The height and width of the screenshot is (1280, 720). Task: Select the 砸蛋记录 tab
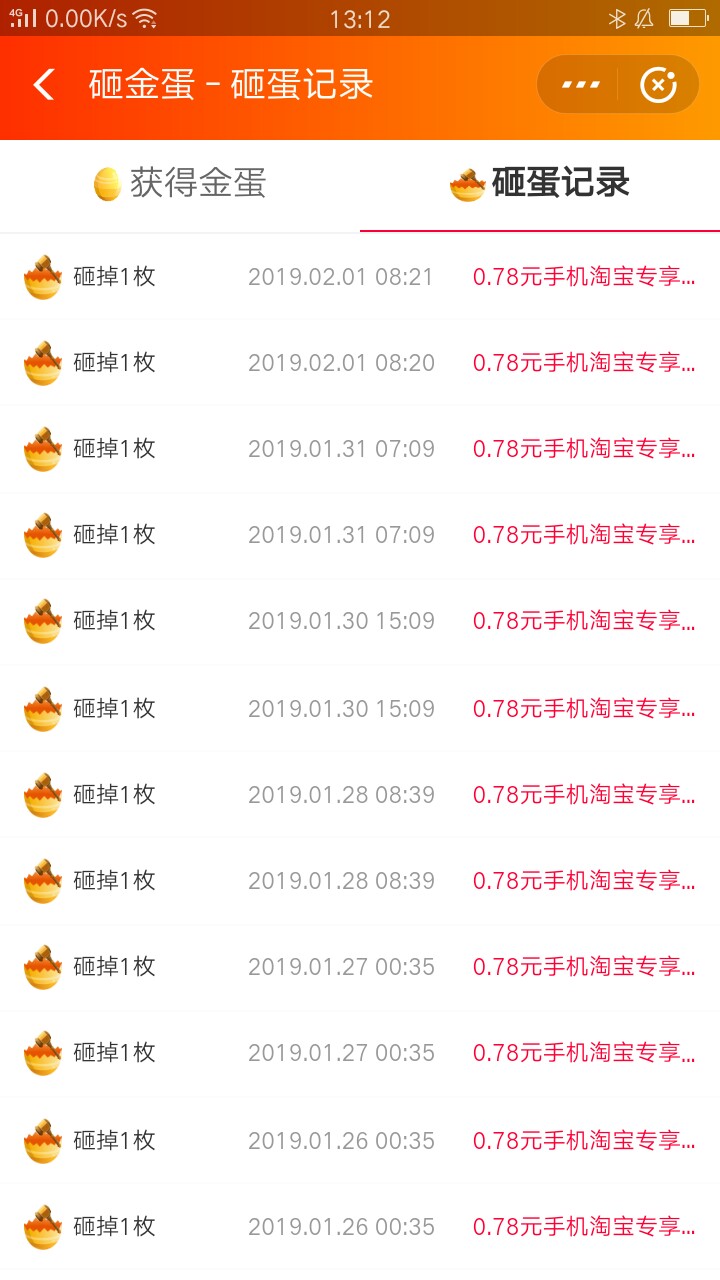pos(540,184)
